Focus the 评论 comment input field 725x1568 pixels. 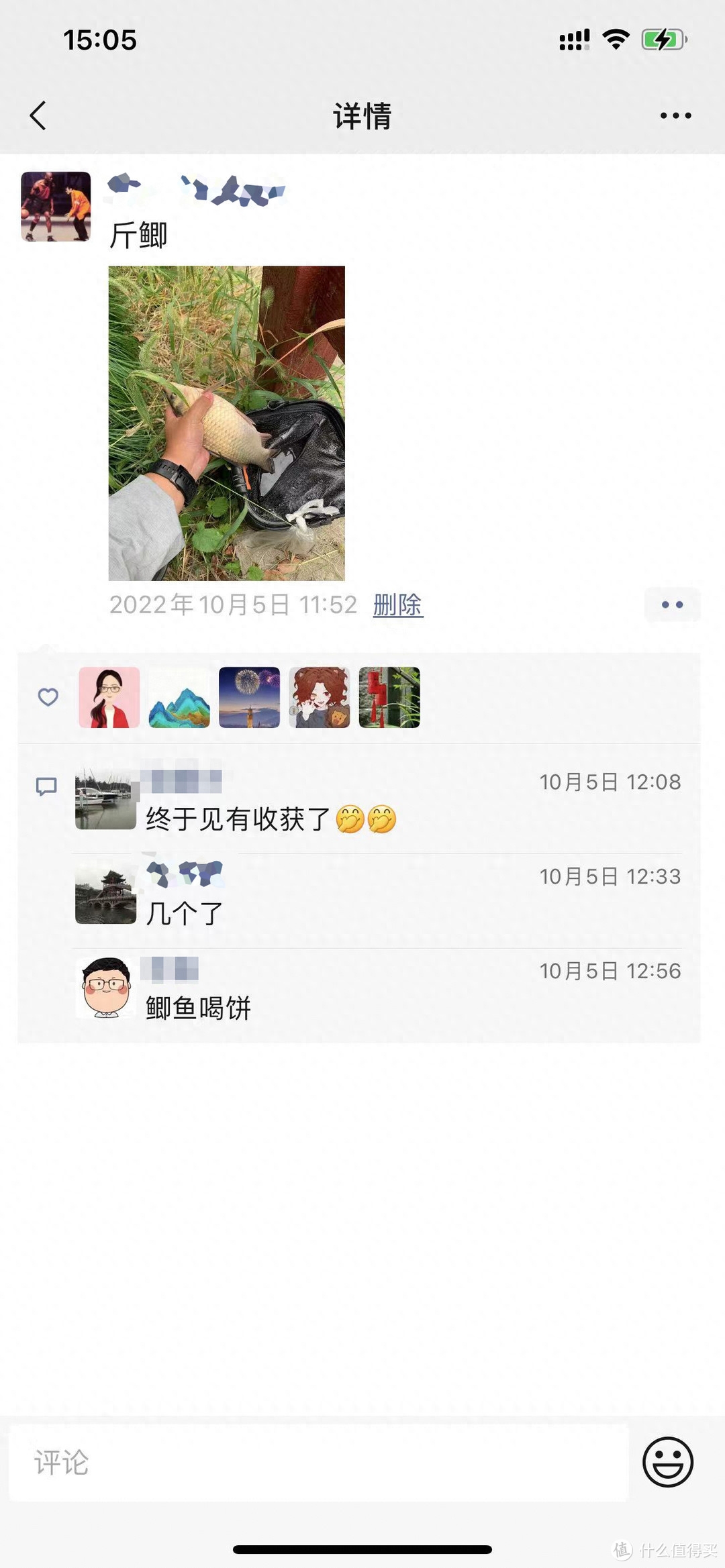click(319, 1463)
